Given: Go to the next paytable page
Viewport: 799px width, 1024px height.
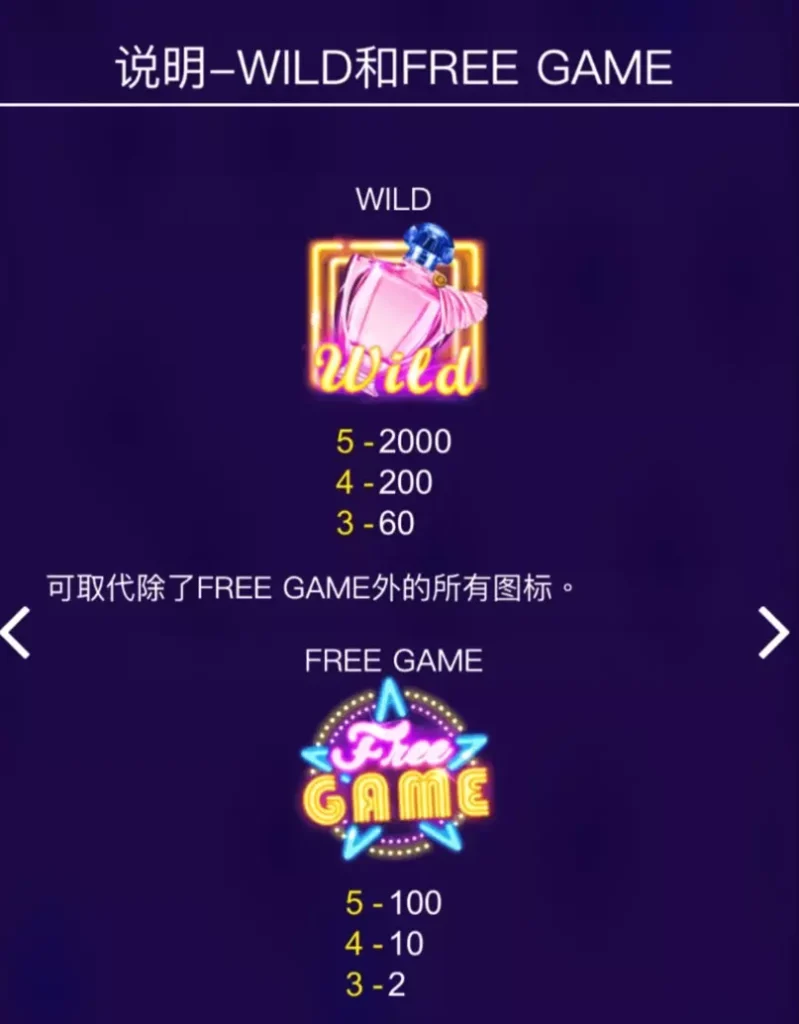Looking at the screenshot, I should pyautogui.click(x=774, y=632).
